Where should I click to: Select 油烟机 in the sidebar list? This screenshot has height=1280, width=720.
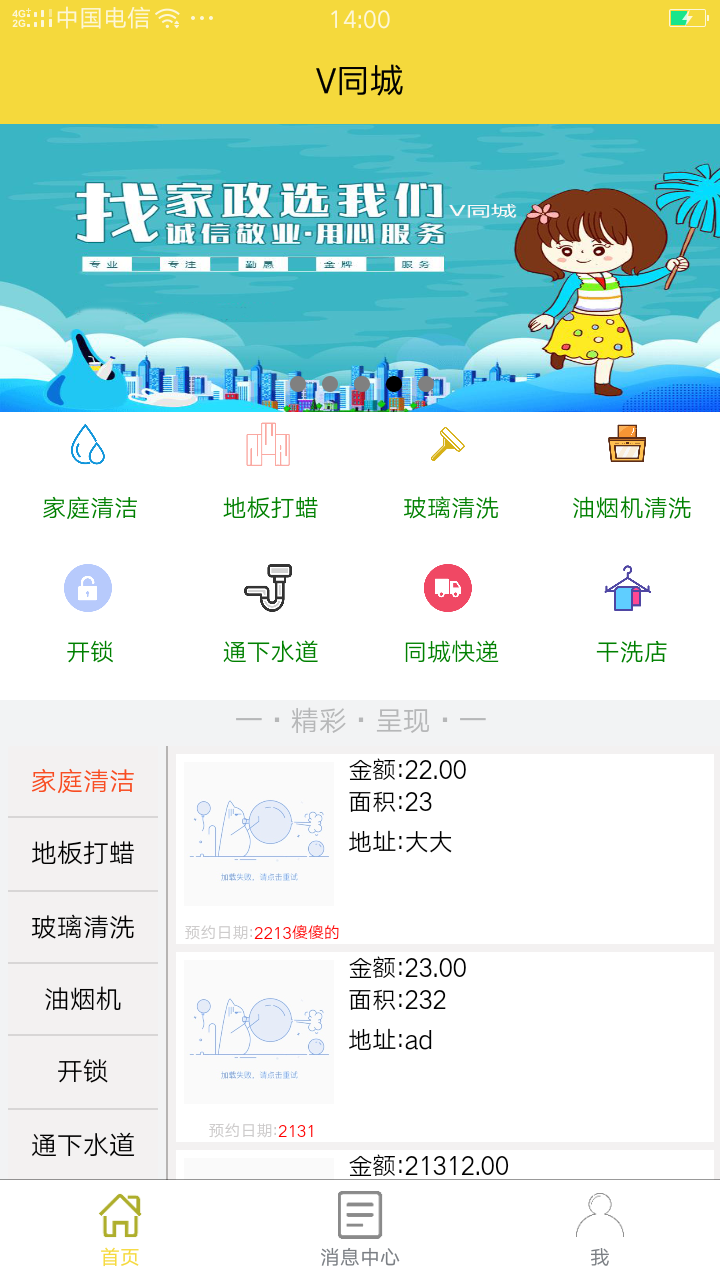83,999
